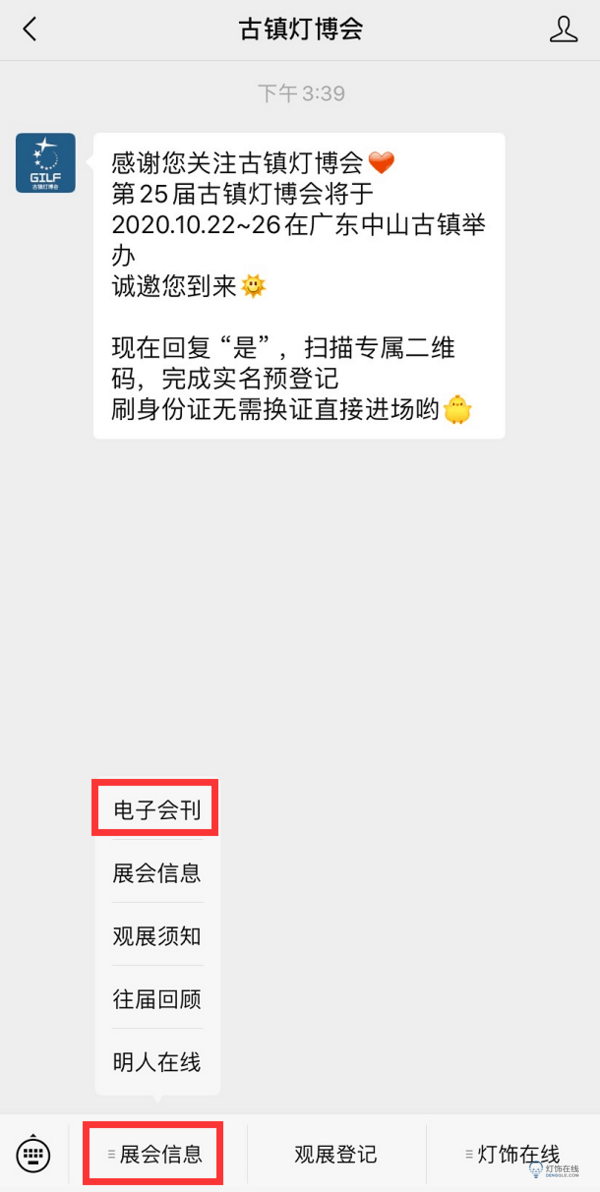Open the 古镇灯博会 avatar
This screenshot has height=1192, width=600.
45,163
